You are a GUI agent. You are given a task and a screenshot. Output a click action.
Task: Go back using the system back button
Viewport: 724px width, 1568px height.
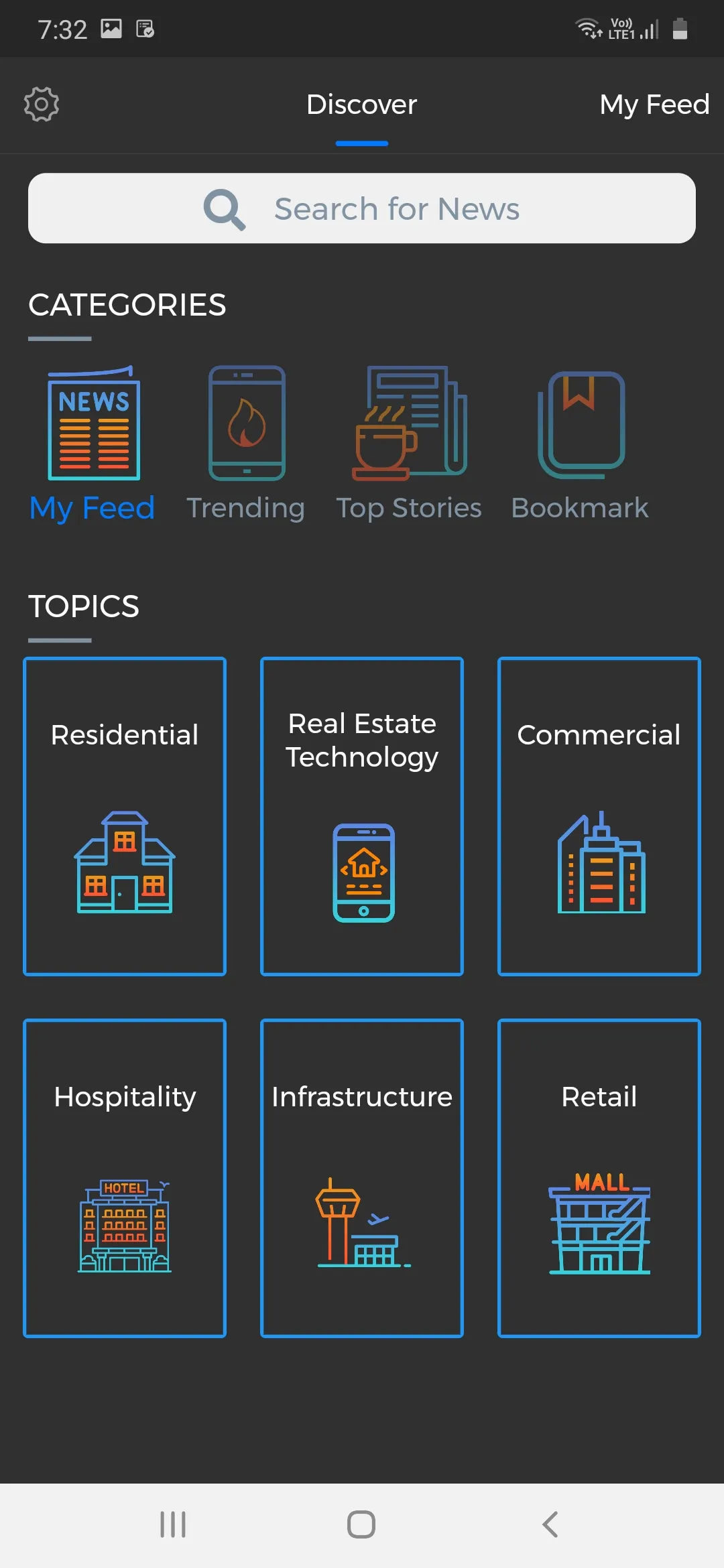point(550,1524)
